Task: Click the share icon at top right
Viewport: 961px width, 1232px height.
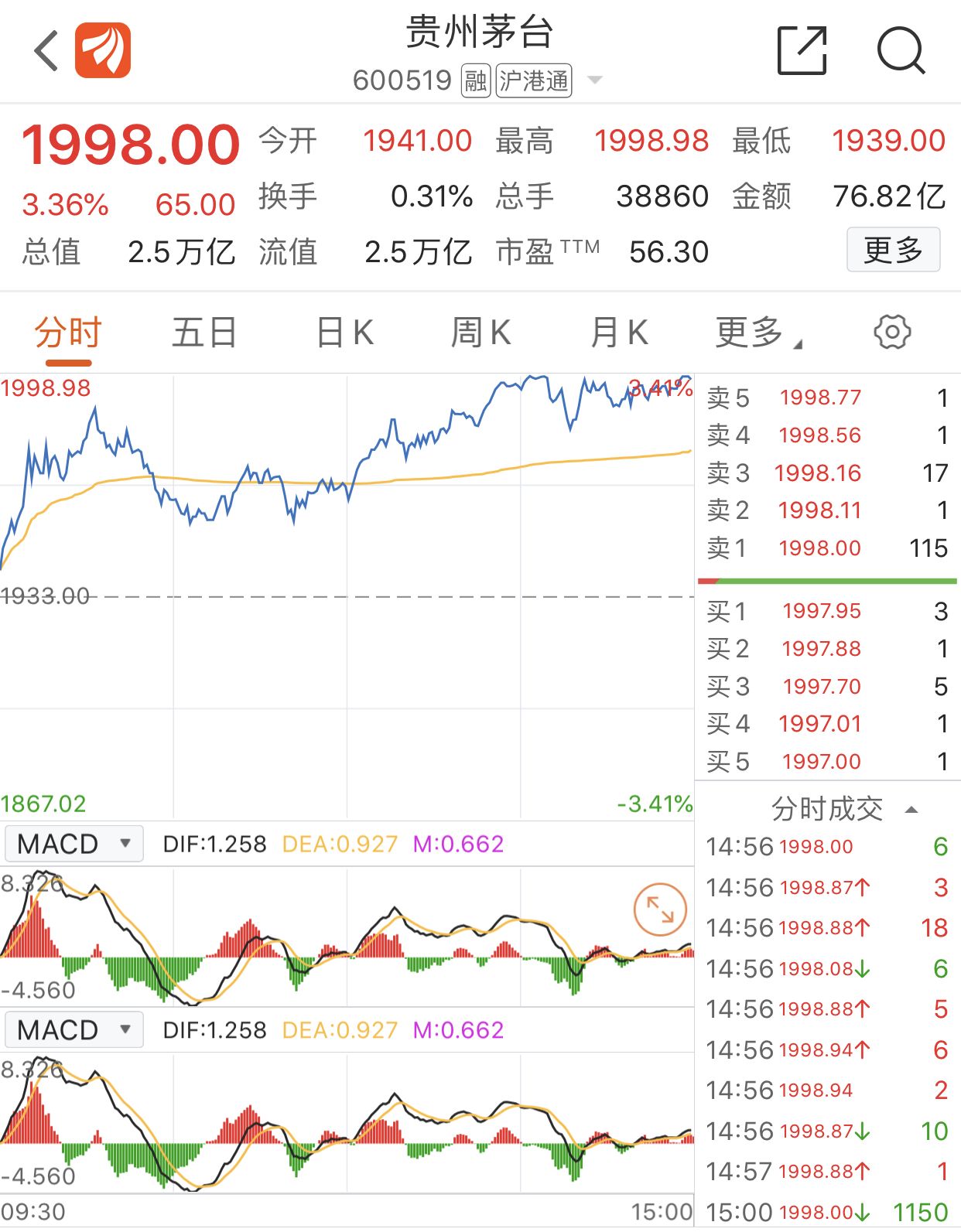Action: (x=802, y=50)
